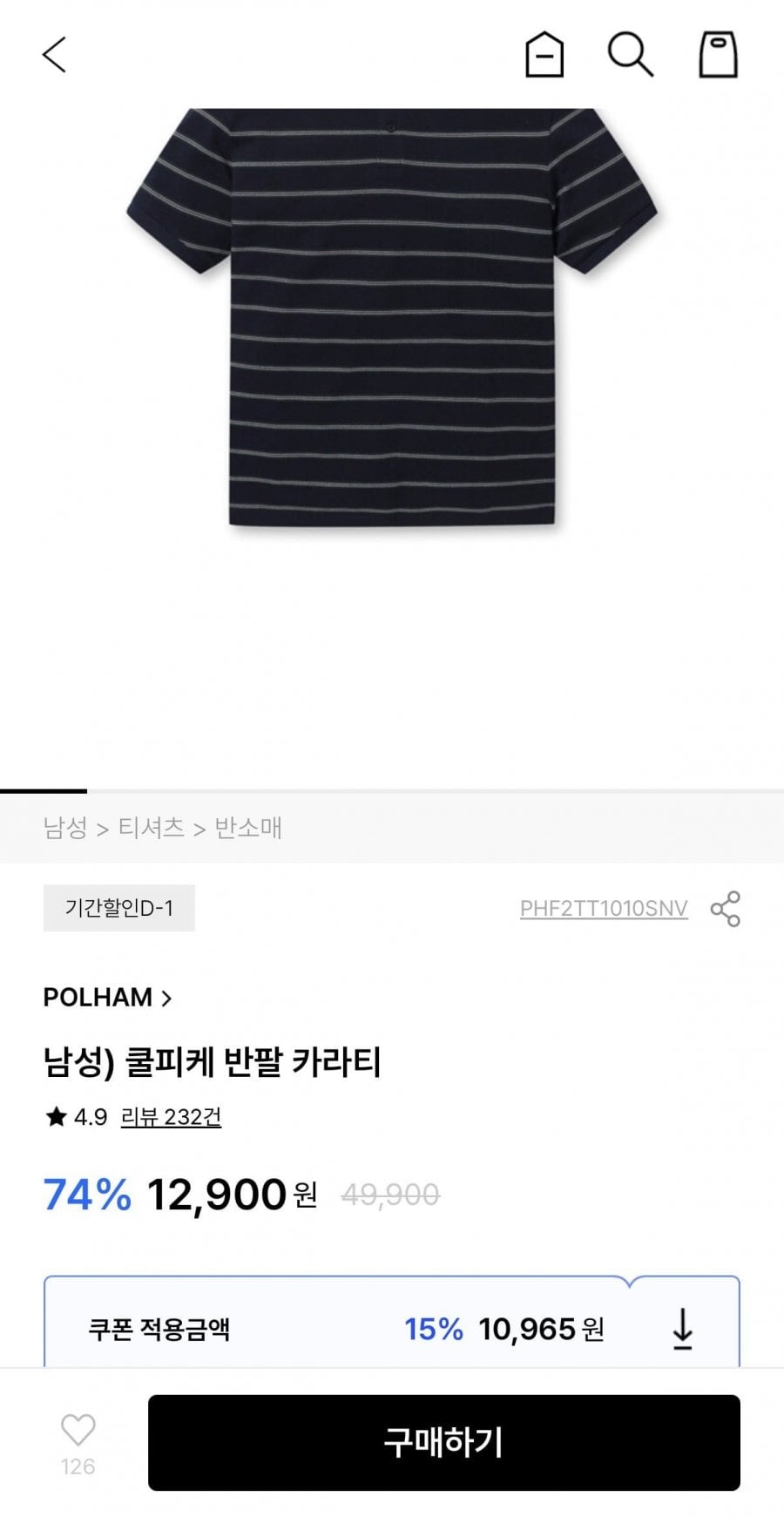Open search with the magnifier icon
Viewport: 784px width, 1517px height.
tap(630, 55)
